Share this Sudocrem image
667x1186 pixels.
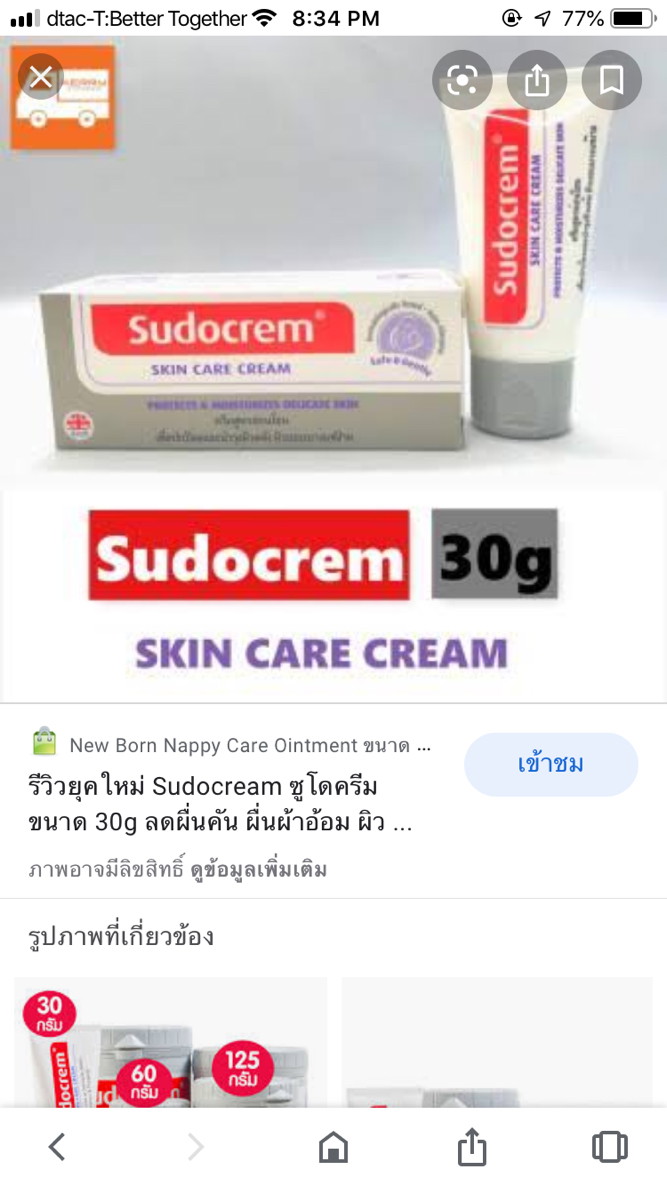(x=537, y=80)
